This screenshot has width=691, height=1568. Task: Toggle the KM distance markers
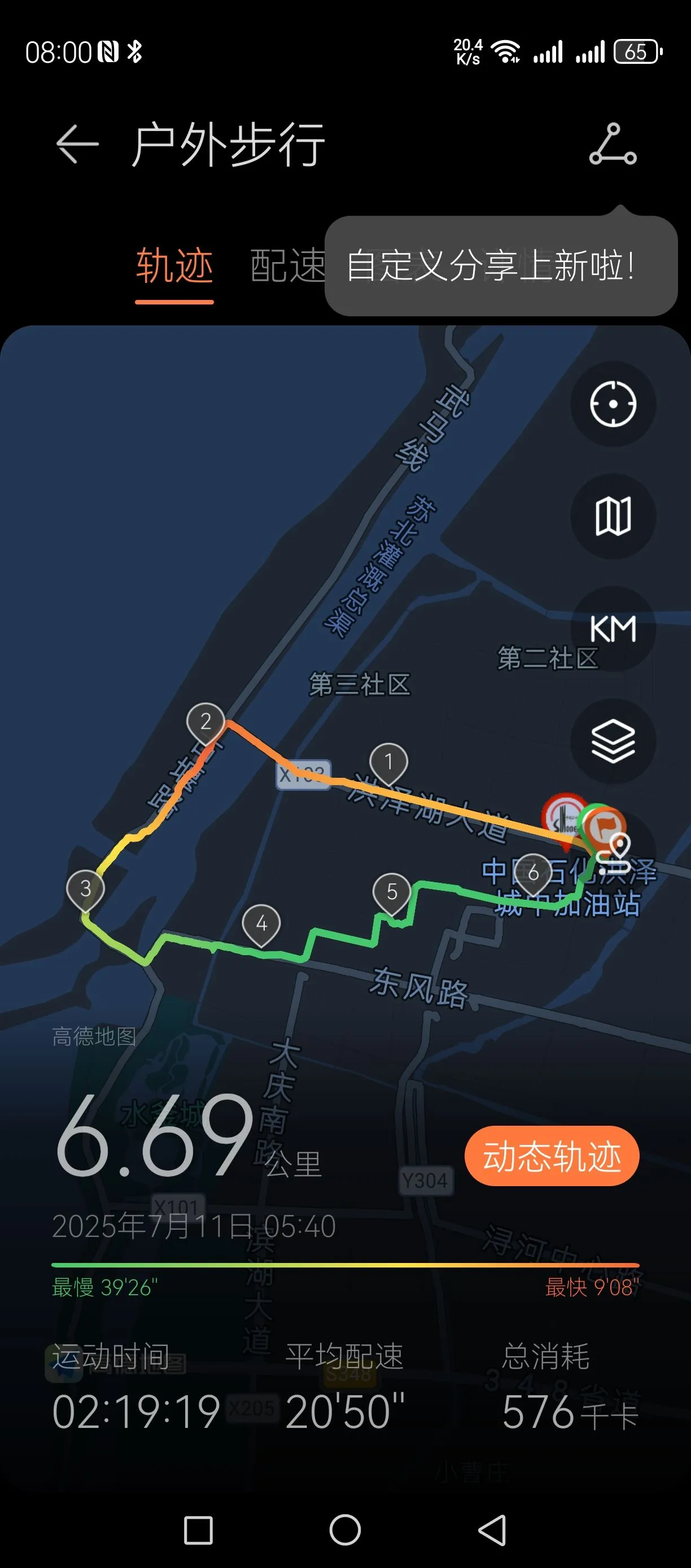coord(613,629)
